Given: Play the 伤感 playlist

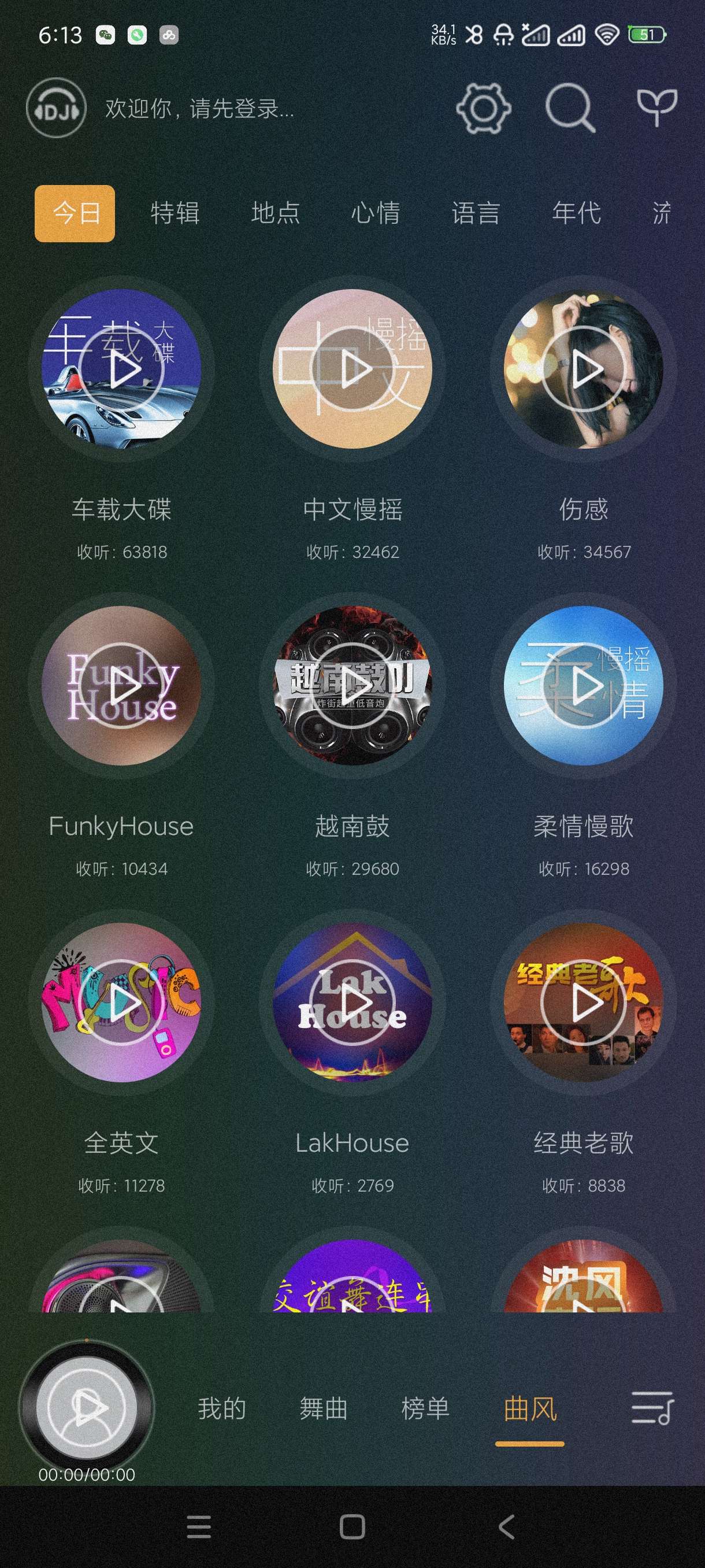Looking at the screenshot, I should pos(583,369).
